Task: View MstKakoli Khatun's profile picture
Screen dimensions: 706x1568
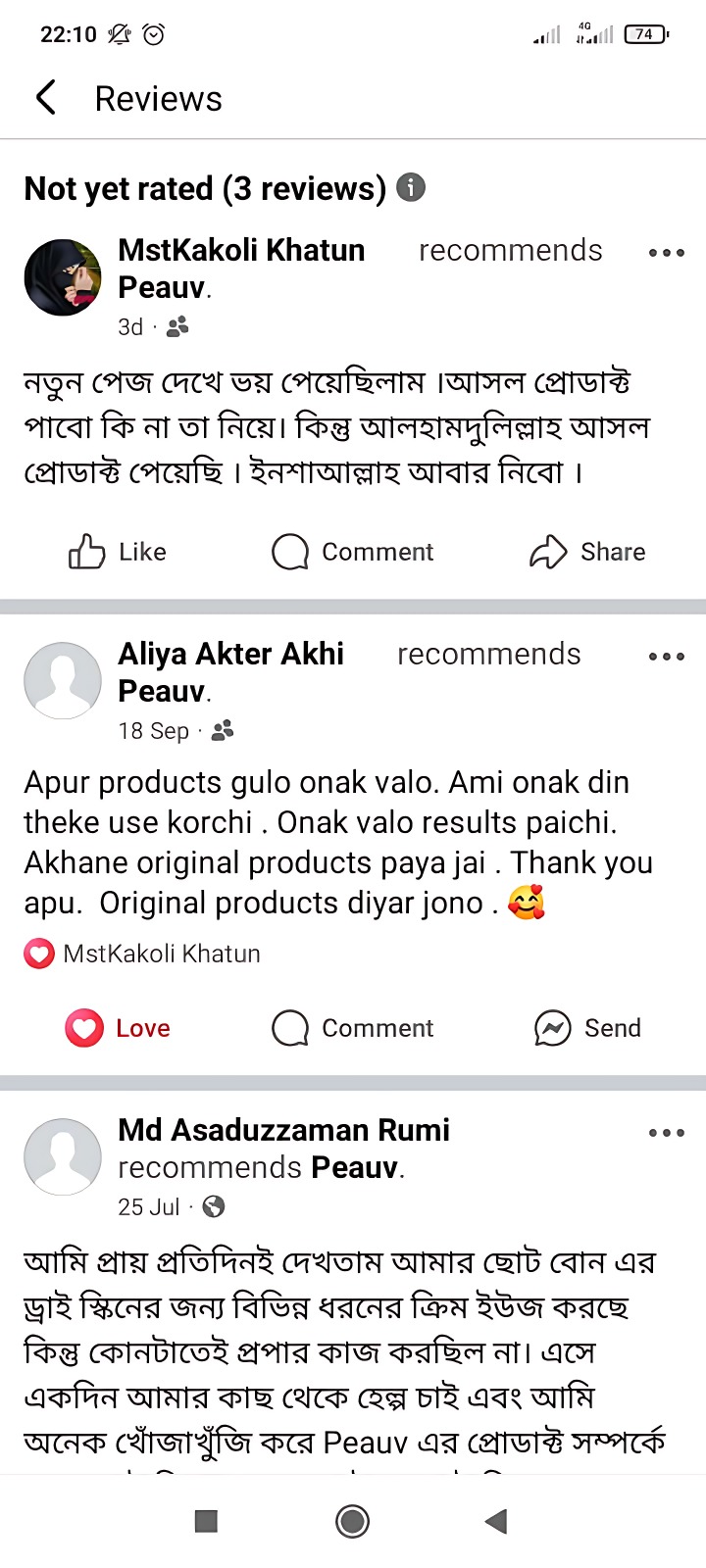Action: pyautogui.click(x=63, y=277)
